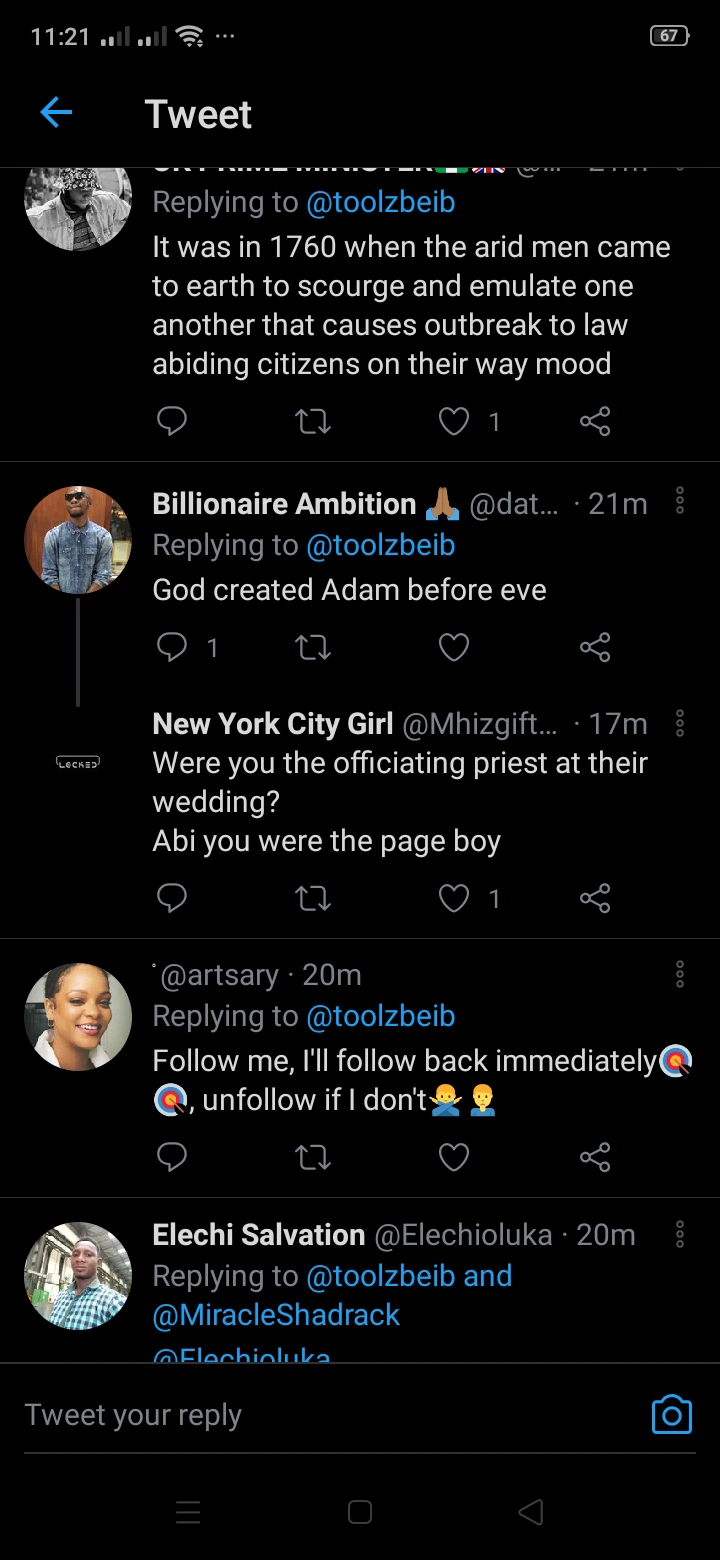The image size is (720, 1560).
Task: Like New York City Girl's reply
Action: click(455, 899)
